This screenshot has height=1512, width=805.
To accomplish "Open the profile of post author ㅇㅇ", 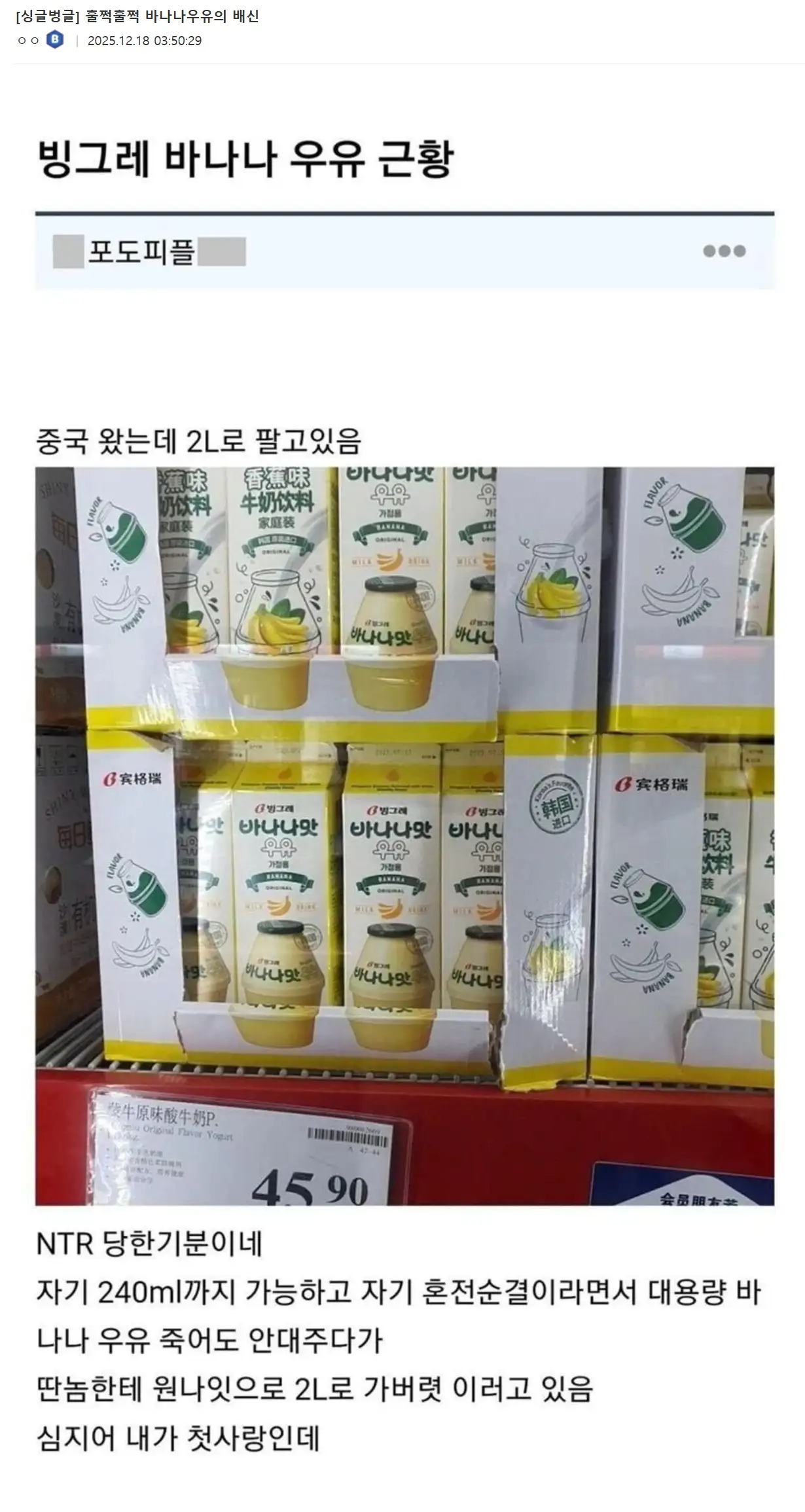I will pos(29,41).
